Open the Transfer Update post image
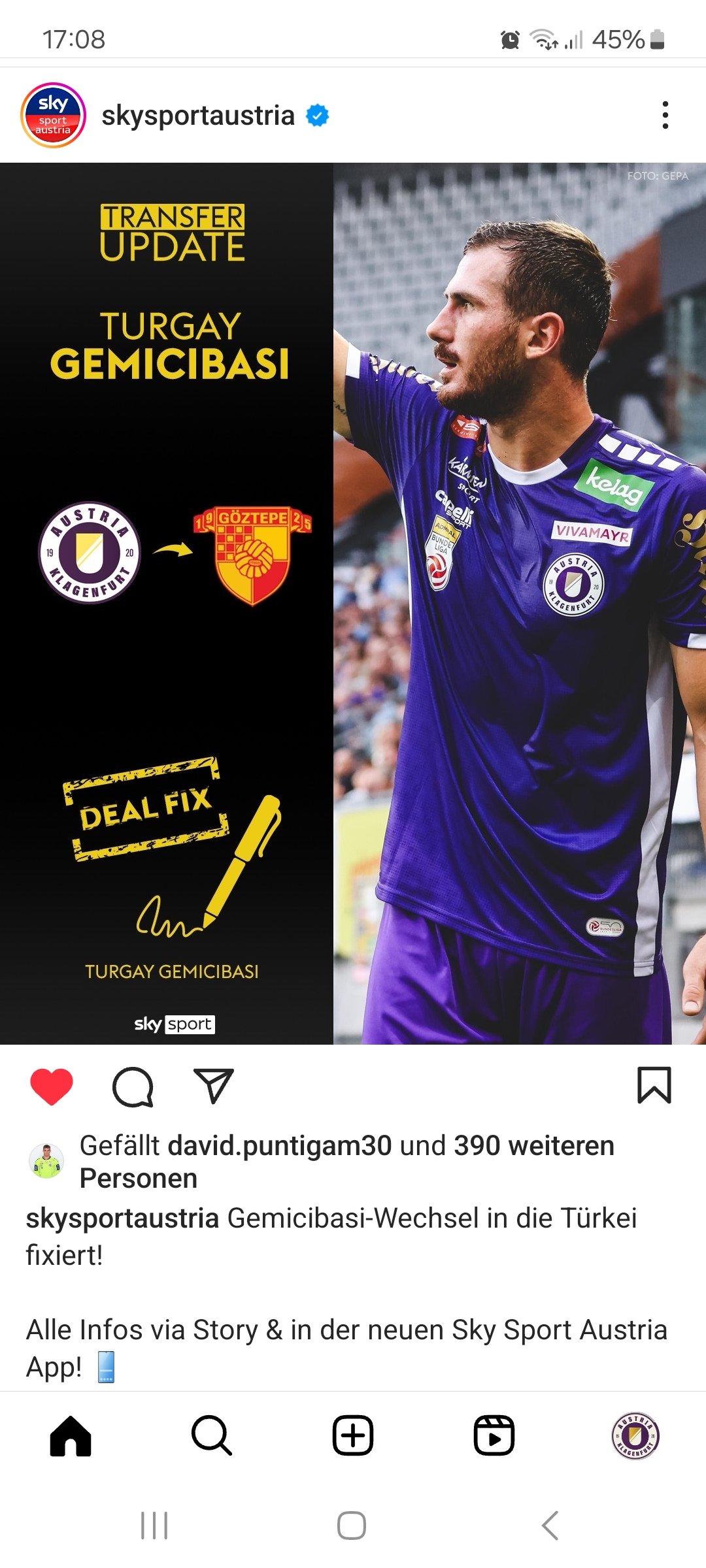706x1568 pixels. tap(353, 603)
